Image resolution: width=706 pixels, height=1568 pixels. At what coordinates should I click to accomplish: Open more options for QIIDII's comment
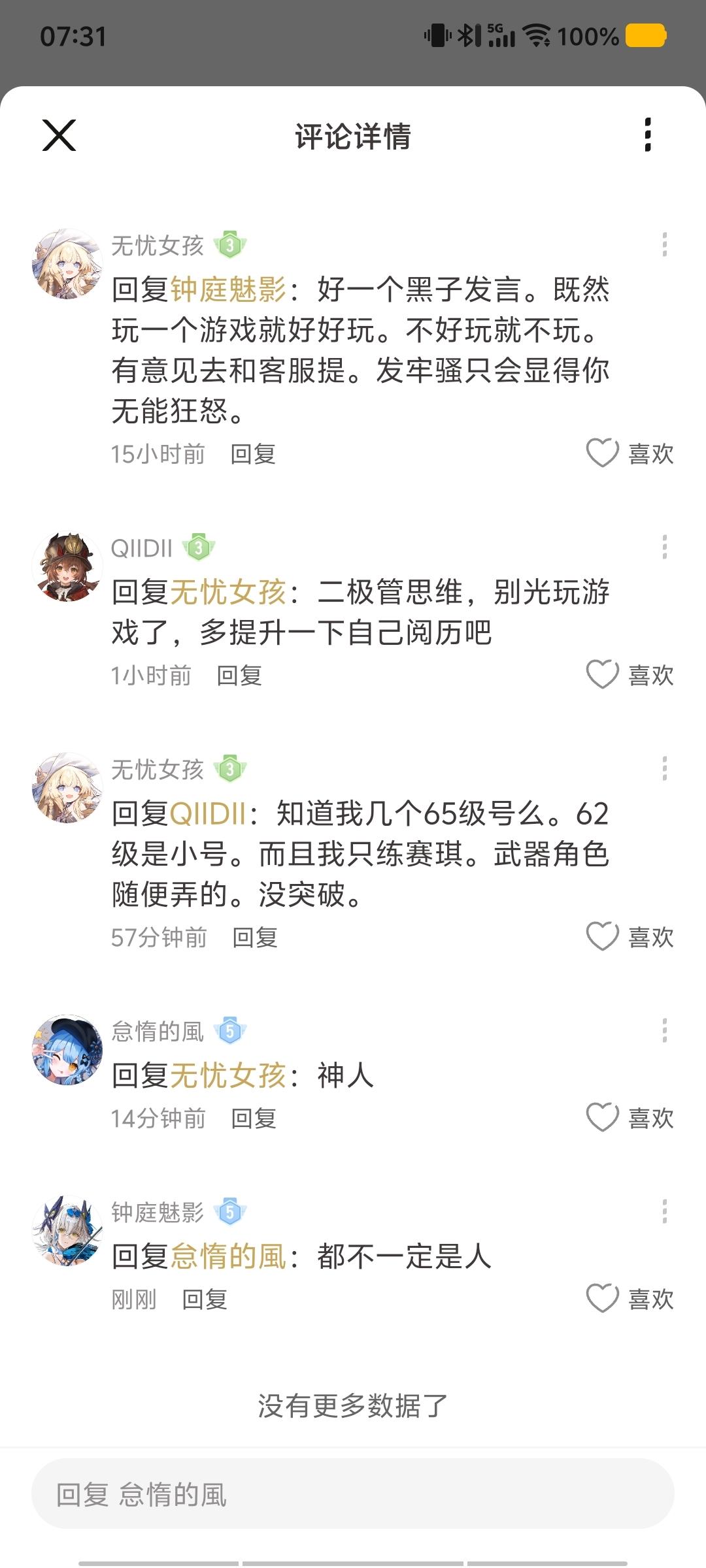pos(664,547)
